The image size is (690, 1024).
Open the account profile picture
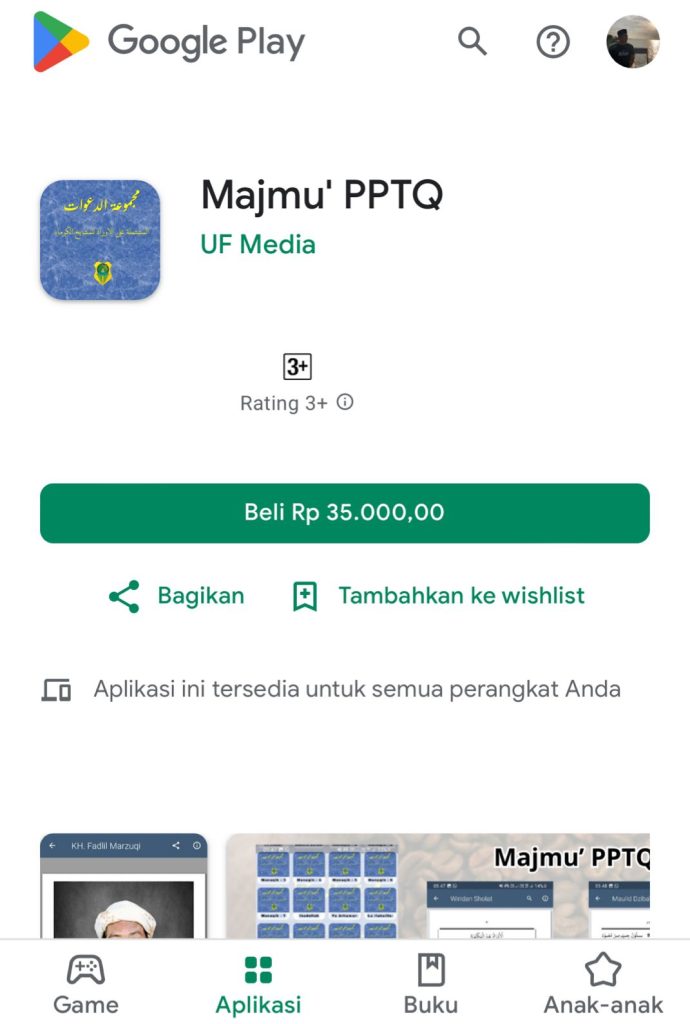tap(633, 42)
